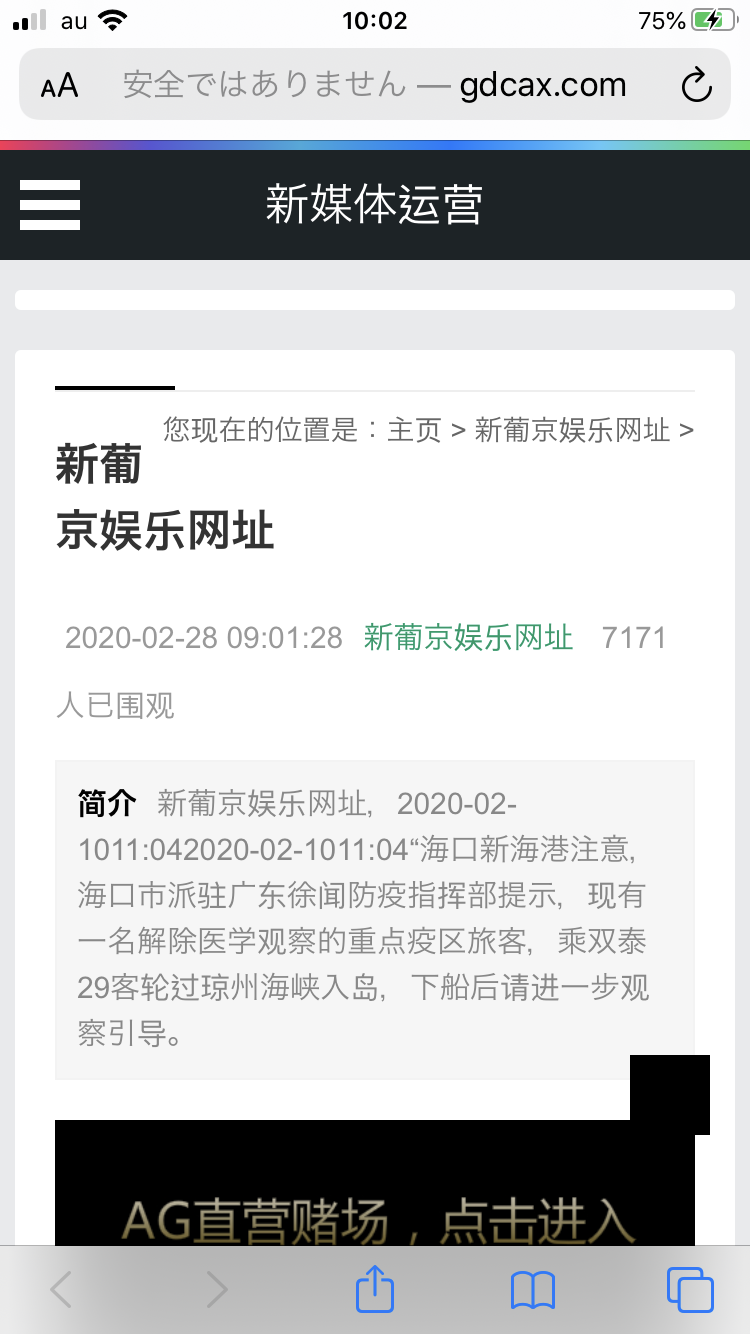Open Safari bookmarks
This screenshot has width=750, height=1334.
532,1290
